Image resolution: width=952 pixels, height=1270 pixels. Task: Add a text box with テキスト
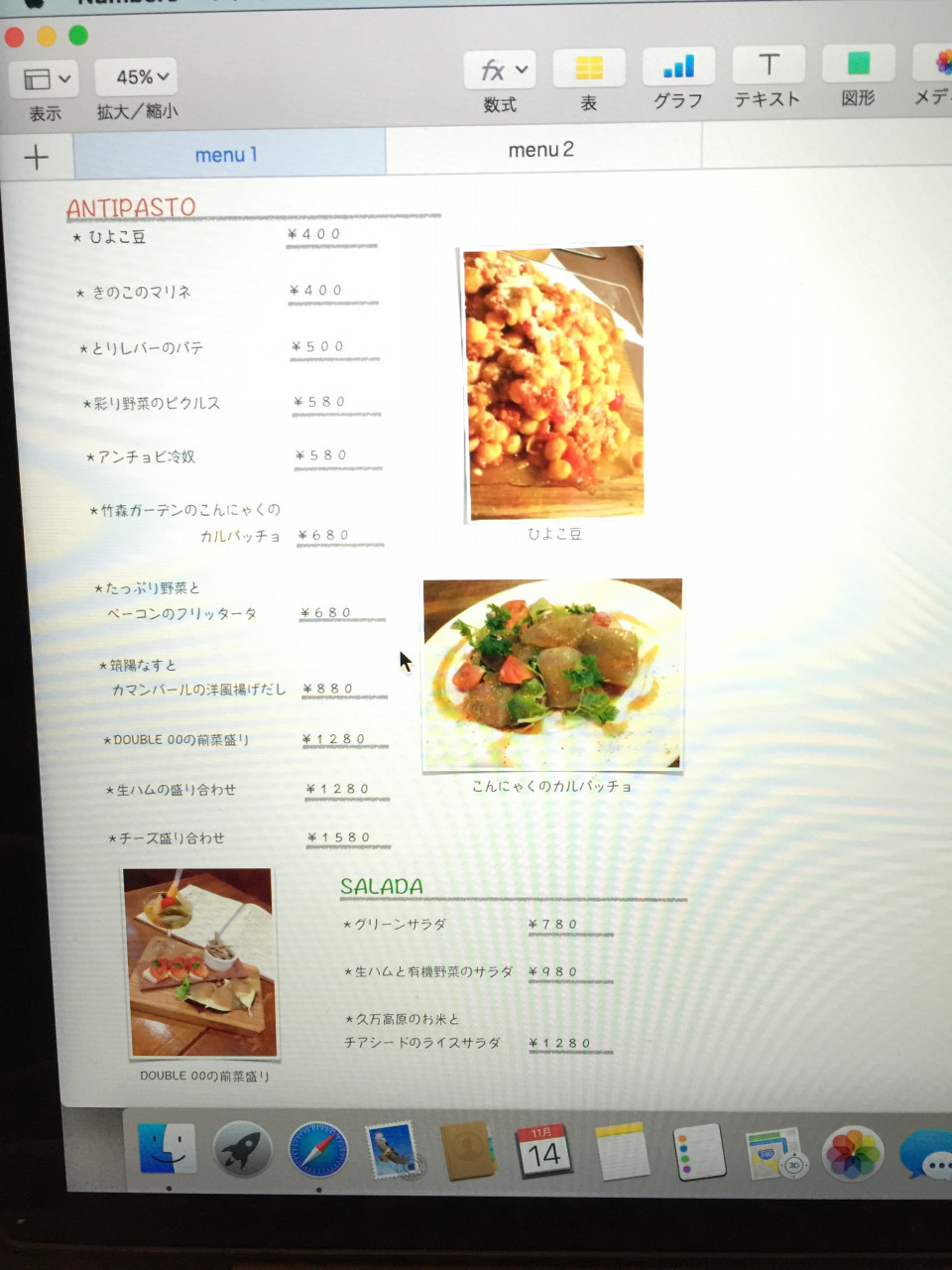coord(768,65)
